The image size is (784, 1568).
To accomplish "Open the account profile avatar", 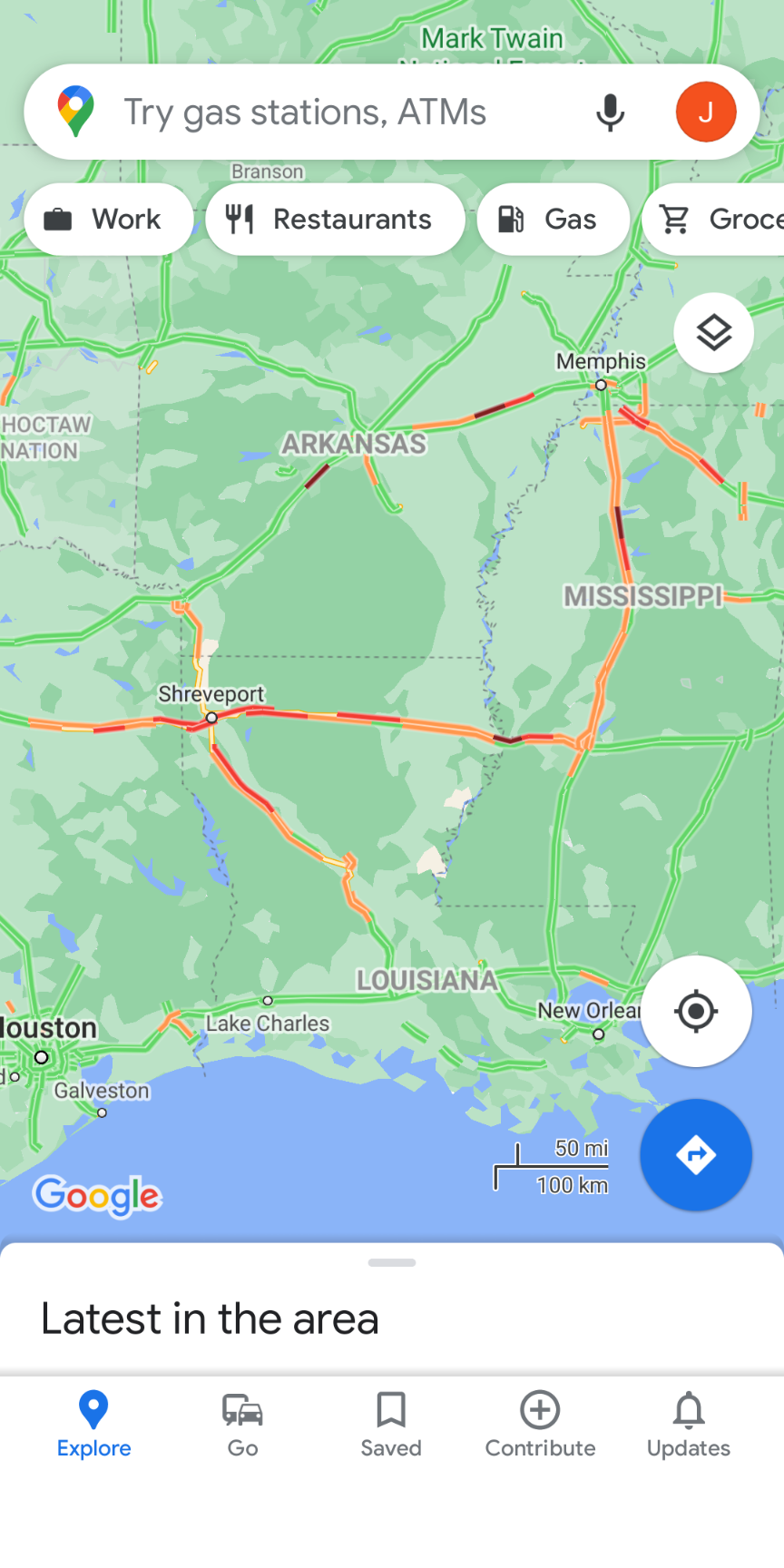I will coord(705,113).
